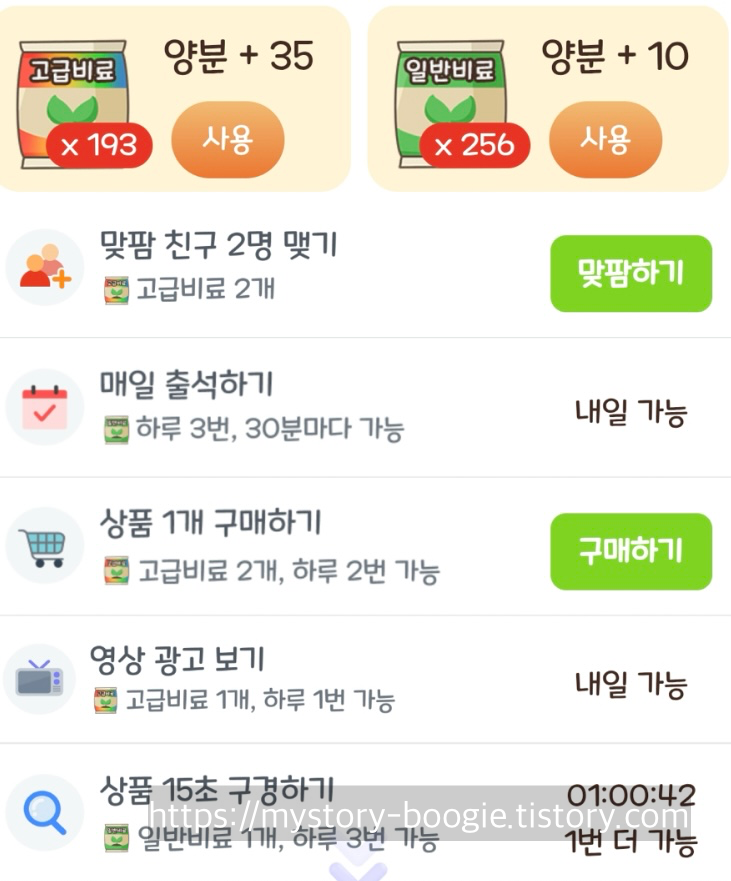The width and height of the screenshot is (731, 881).
Task: Click the green 맞팜하기 button
Action: pyautogui.click(x=631, y=274)
